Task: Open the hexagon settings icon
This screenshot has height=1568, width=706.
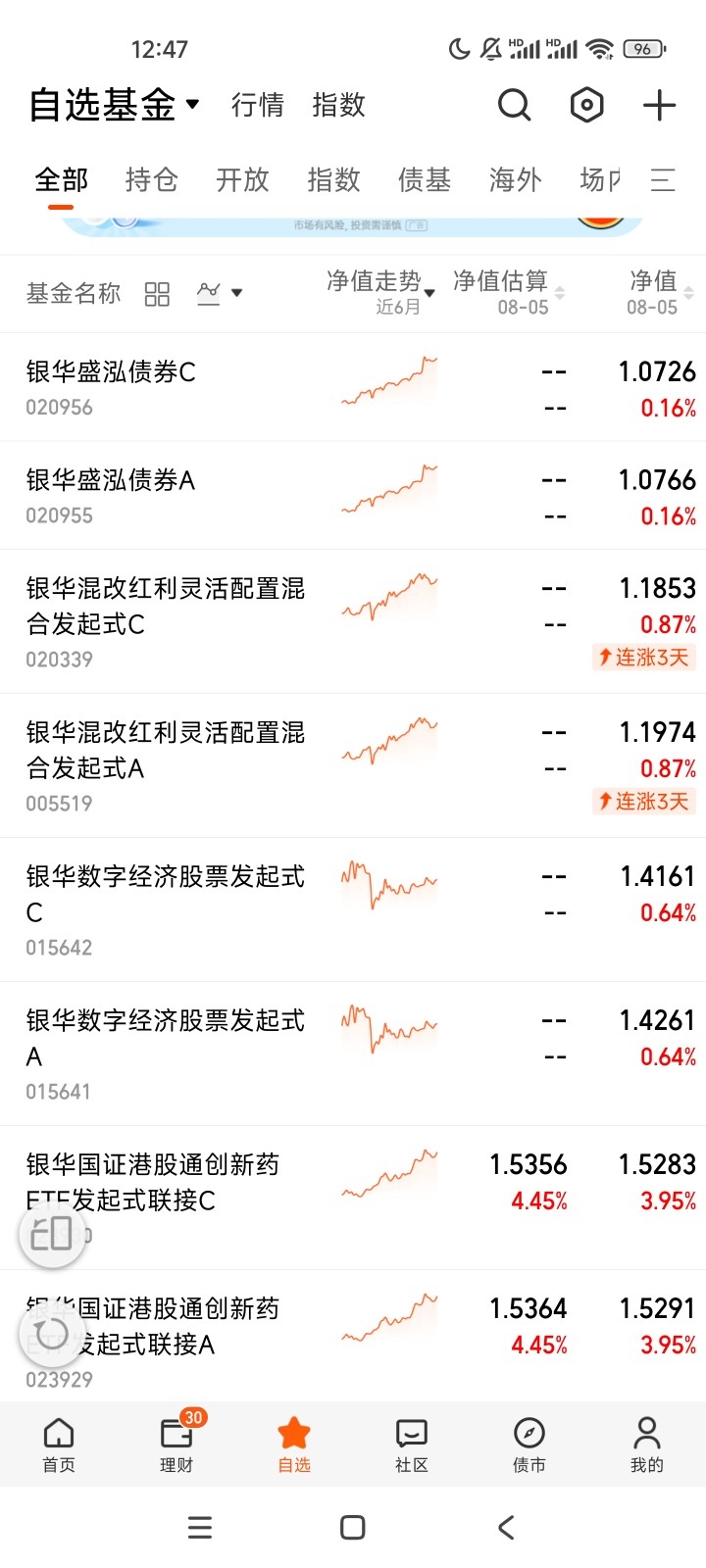Action: [586, 104]
